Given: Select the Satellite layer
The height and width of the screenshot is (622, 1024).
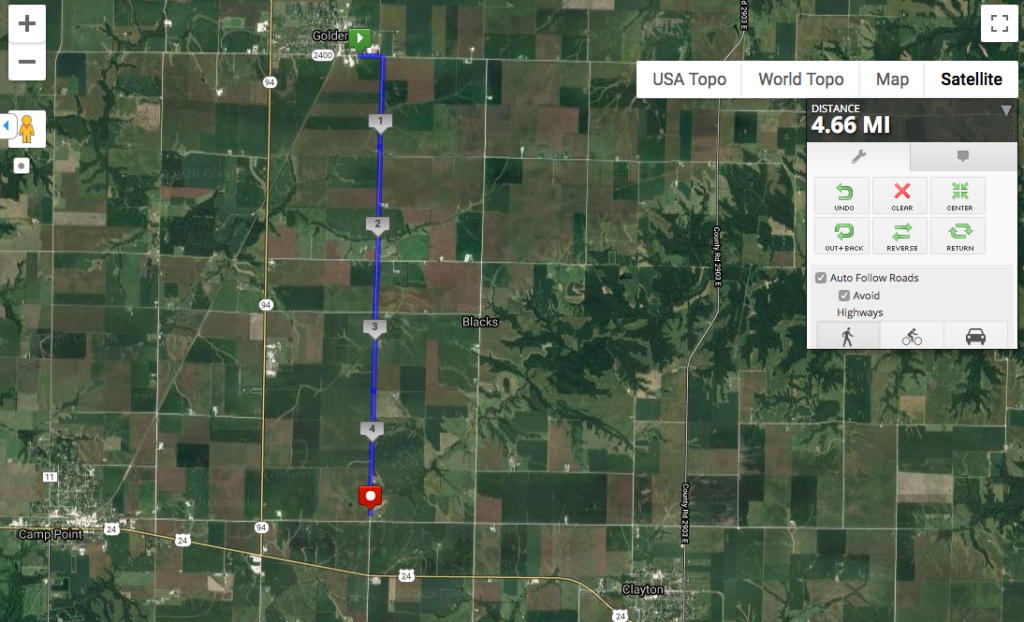Looking at the screenshot, I should [971, 79].
